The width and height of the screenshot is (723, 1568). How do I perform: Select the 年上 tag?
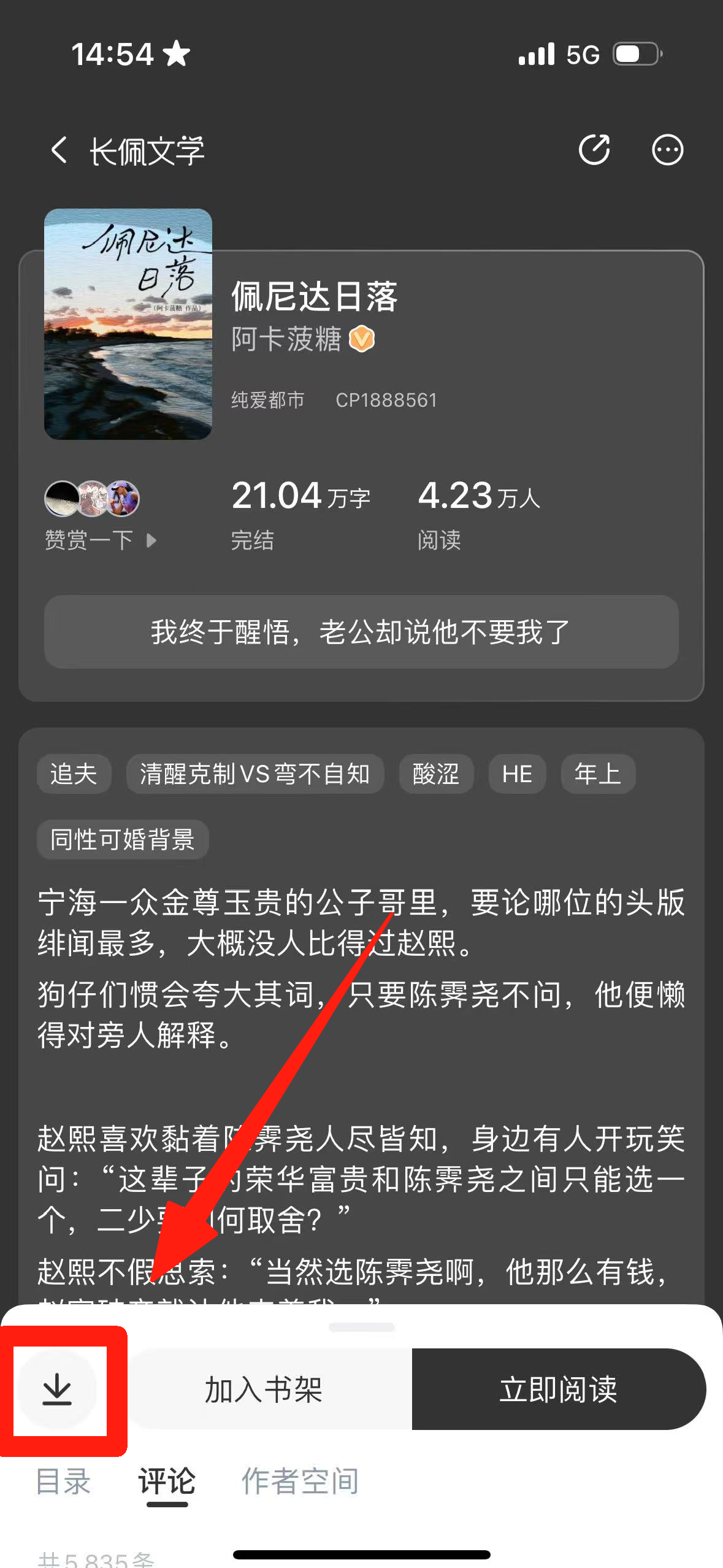click(x=597, y=774)
